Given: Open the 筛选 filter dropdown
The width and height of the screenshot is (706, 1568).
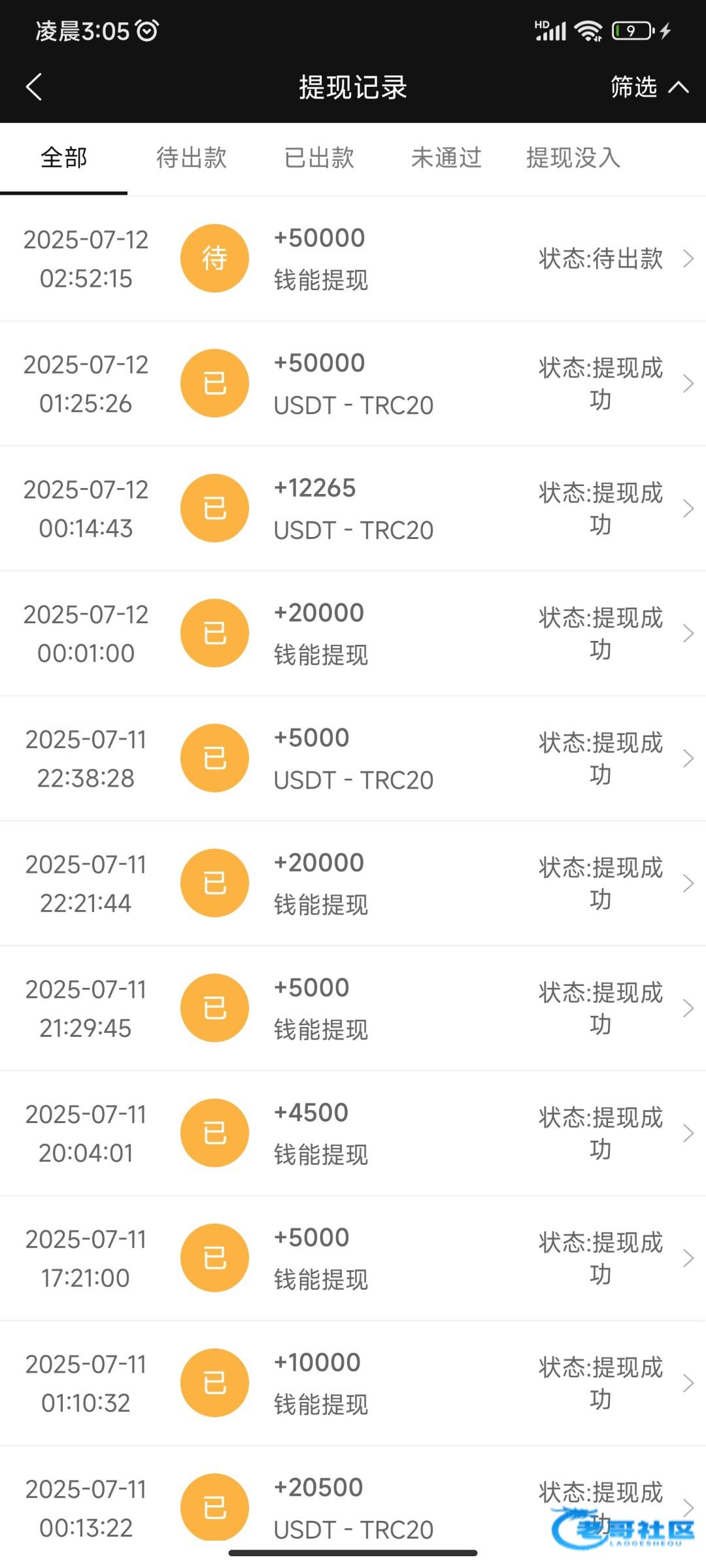Looking at the screenshot, I should pyautogui.click(x=648, y=87).
